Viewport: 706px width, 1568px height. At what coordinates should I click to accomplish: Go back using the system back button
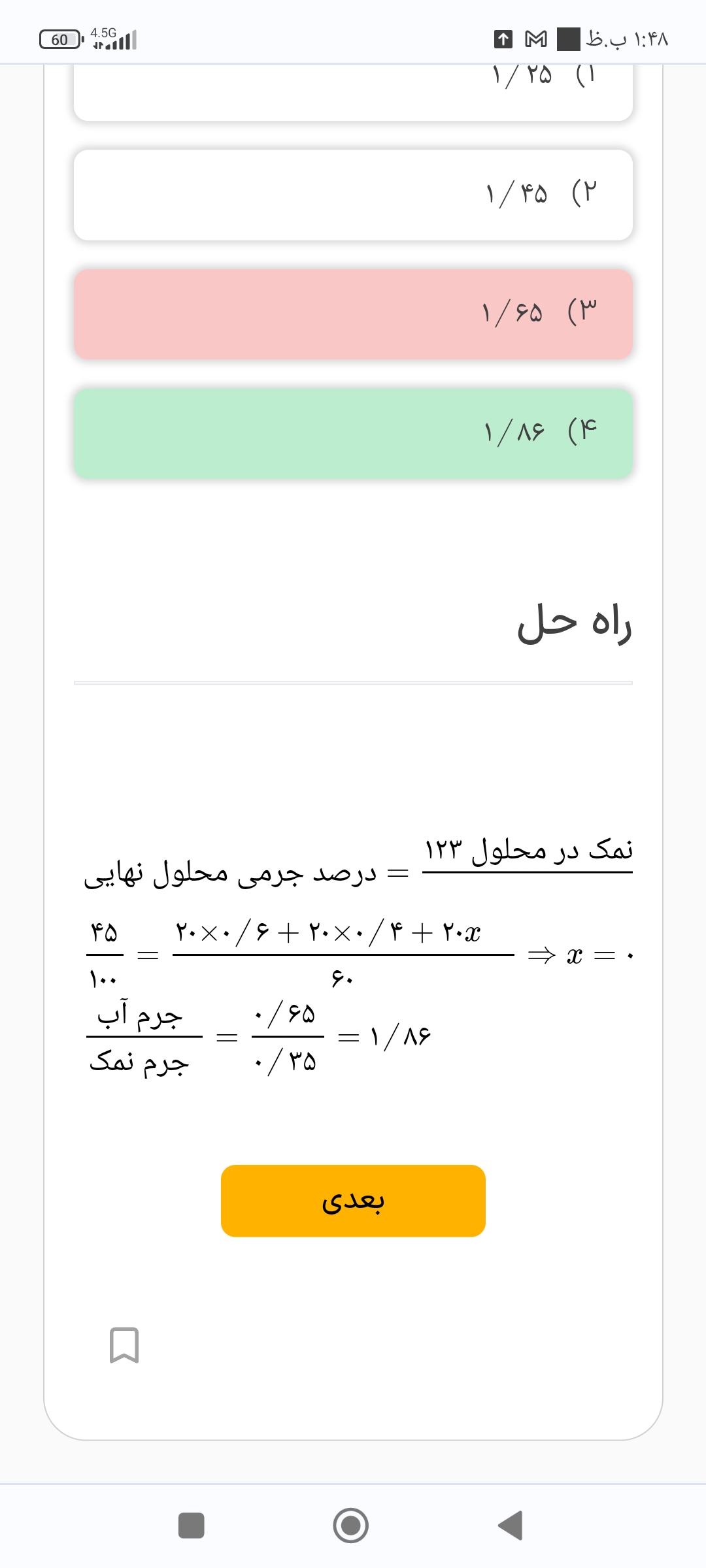point(511,1526)
